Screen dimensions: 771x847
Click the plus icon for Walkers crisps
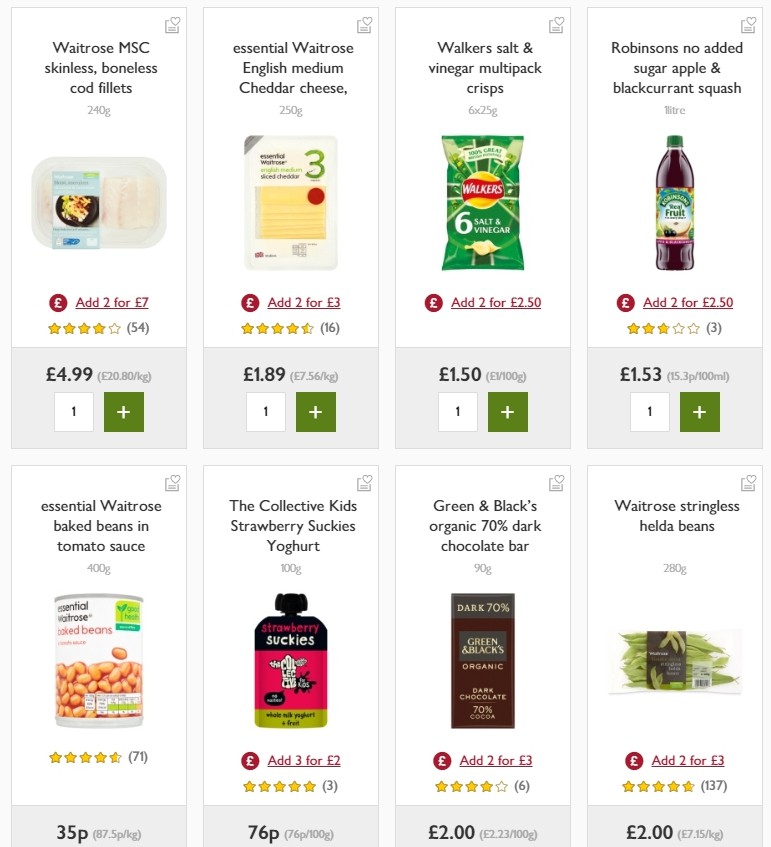click(508, 411)
